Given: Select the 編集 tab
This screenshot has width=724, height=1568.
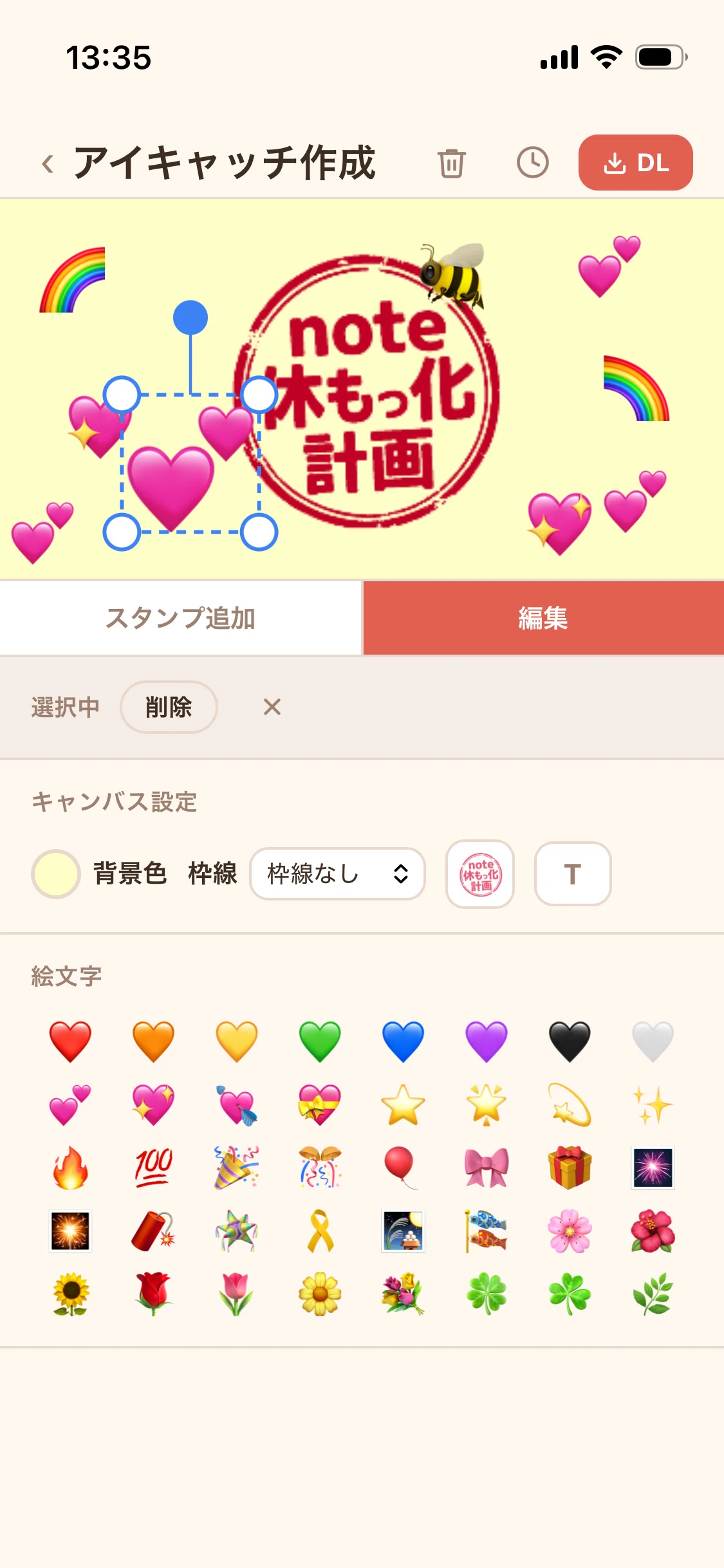Looking at the screenshot, I should point(544,618).
